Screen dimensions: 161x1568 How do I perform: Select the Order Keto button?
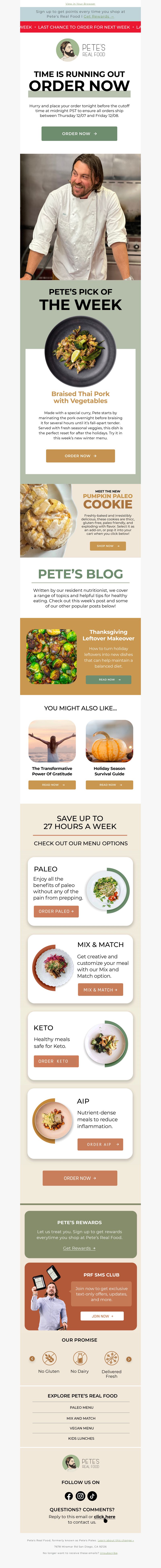coord(54,1061)
